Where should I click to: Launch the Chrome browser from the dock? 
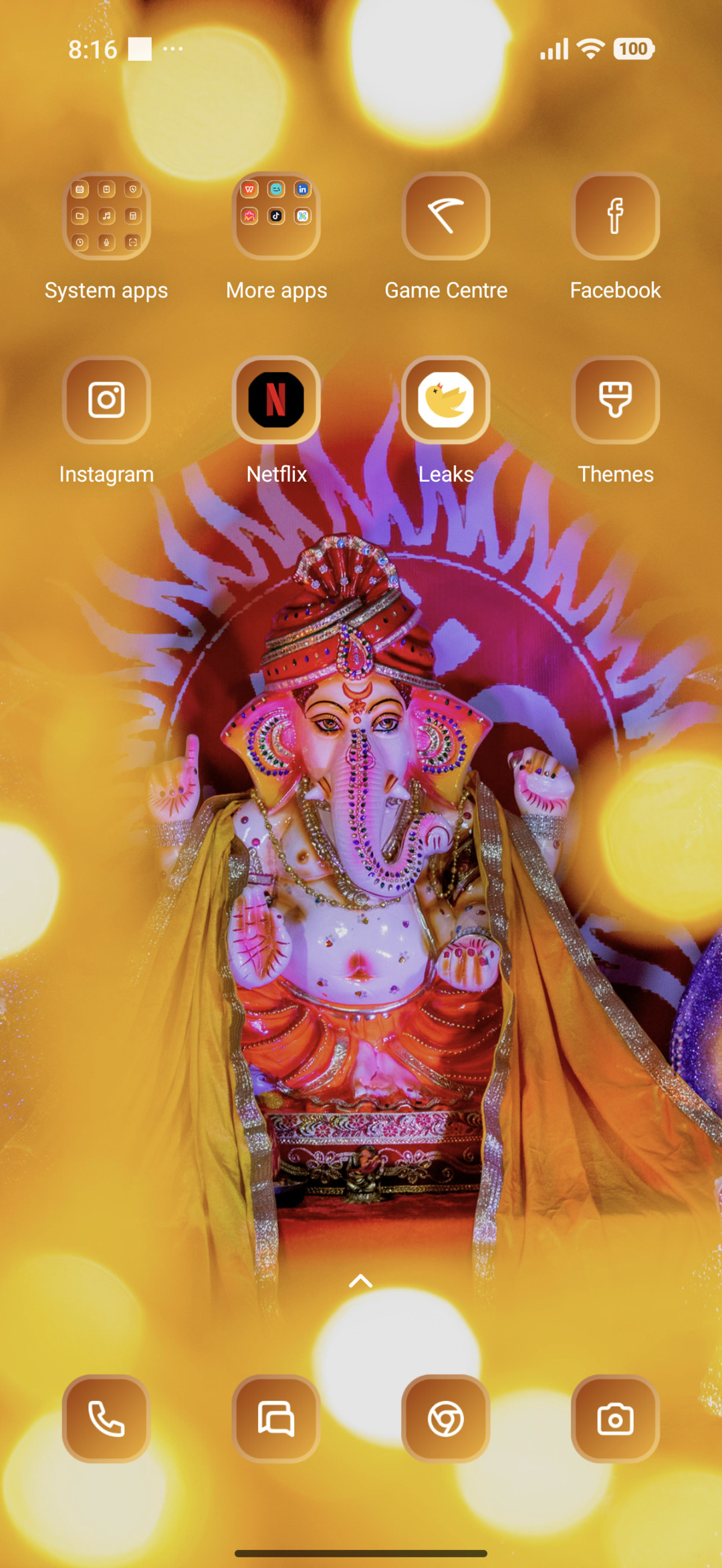(x=446, y=1419)
